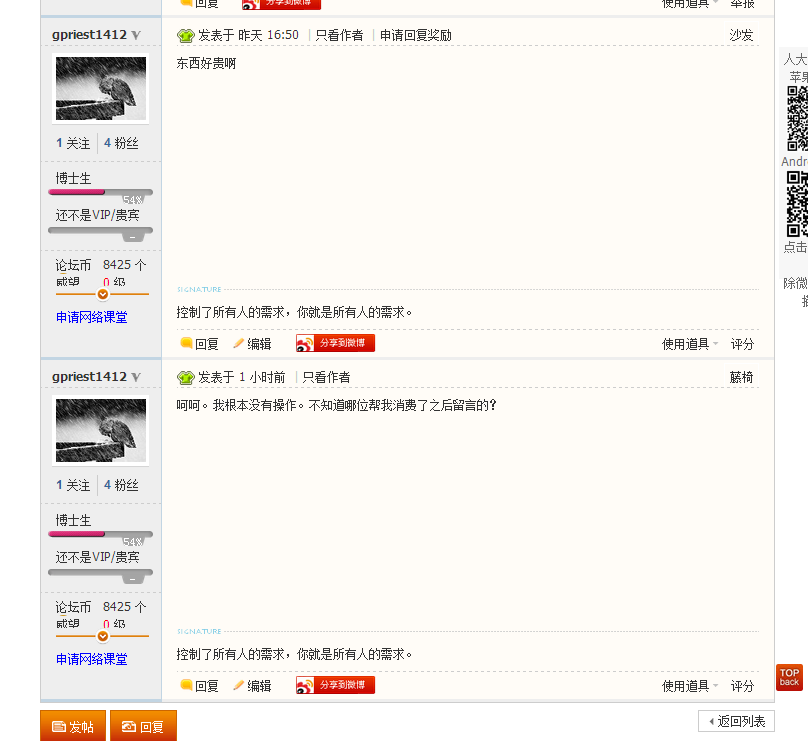Share the 沙发 post to Weibo
Image resolution: width=808 pixels, height=741 pixels.
335,343
